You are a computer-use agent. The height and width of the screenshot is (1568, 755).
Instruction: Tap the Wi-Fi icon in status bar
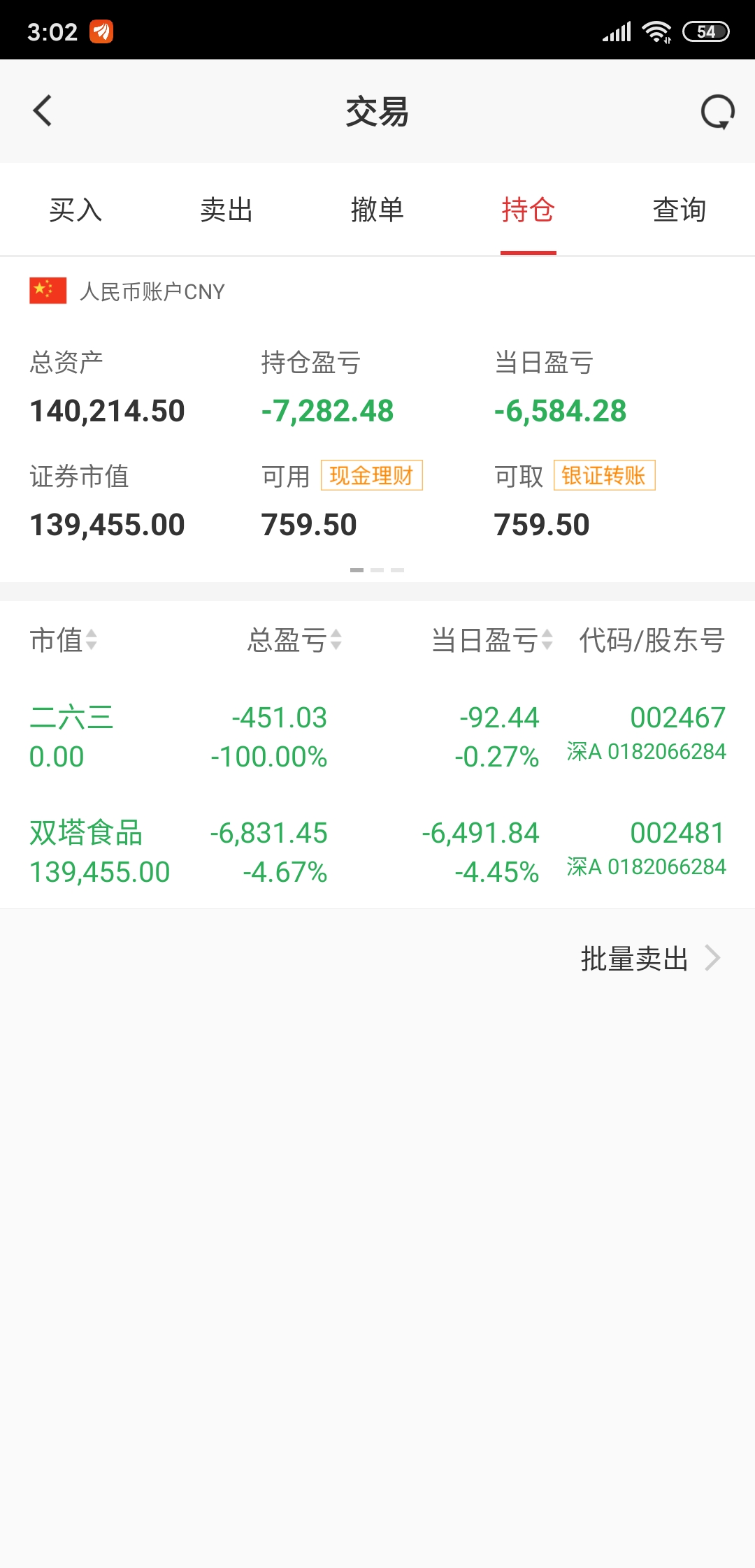(x=656, y=29)
